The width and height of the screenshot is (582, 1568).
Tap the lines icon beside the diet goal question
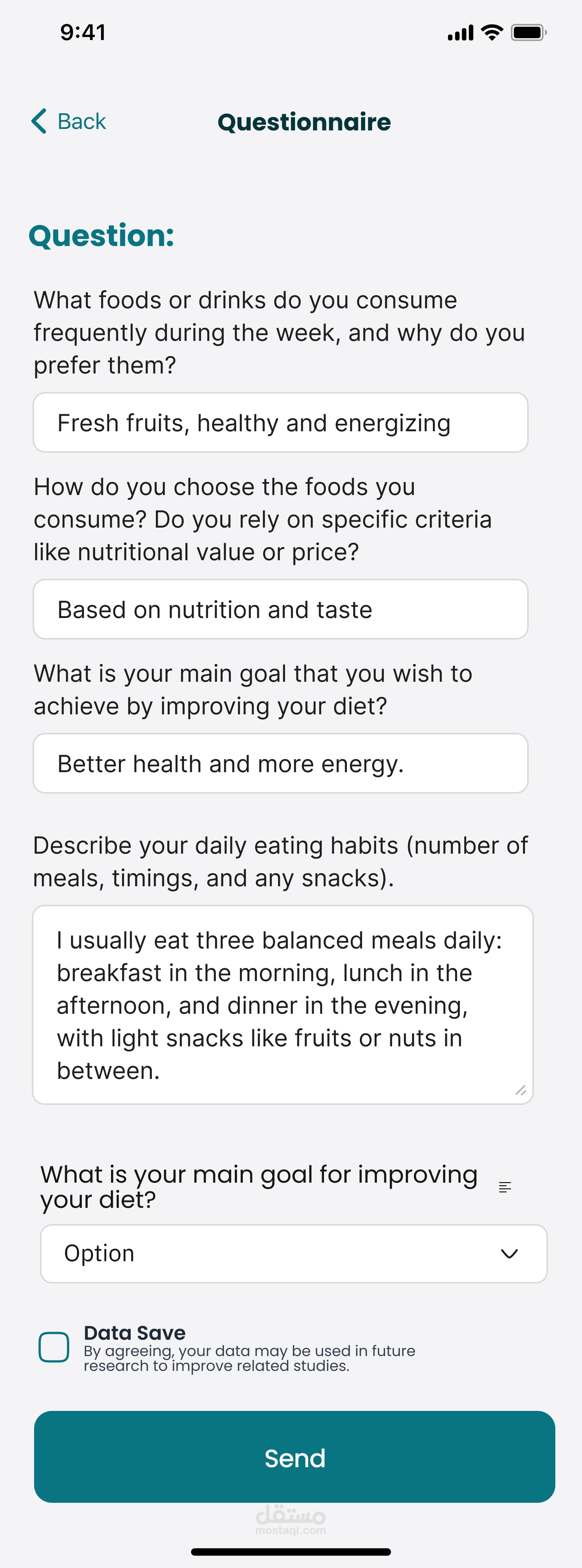pyautogui.click(x=505, y=1187)
